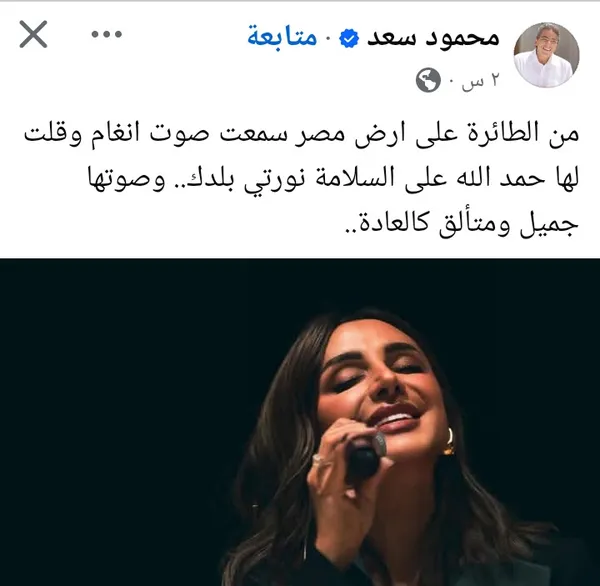Open the singer photo in the post
600x586 pixels.
(300, 420)
